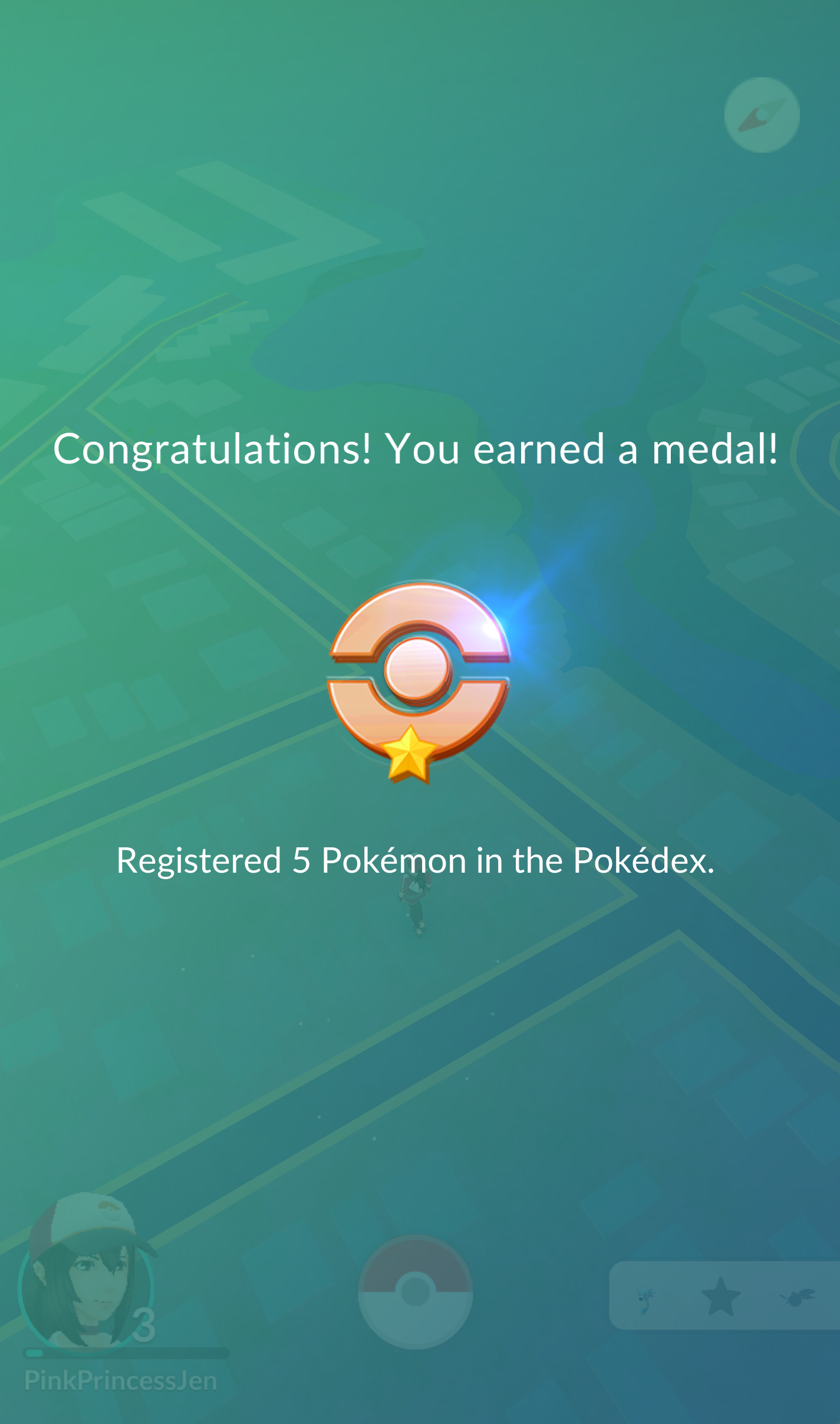This screenshot has width=840, height=1424.
Task: Open the Poké Ball main menu
Action: click(415, 1292)
